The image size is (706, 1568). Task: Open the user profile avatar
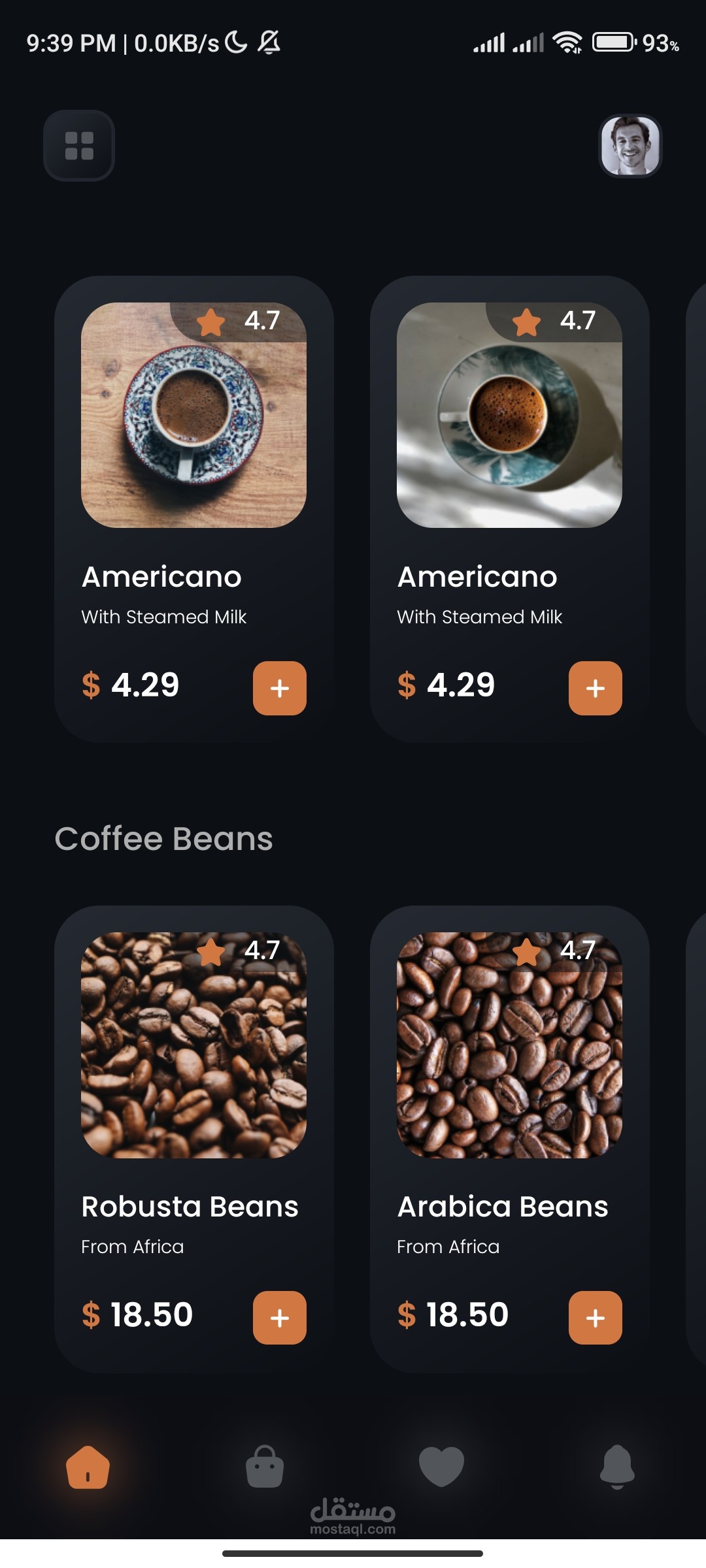click(630, 146)
